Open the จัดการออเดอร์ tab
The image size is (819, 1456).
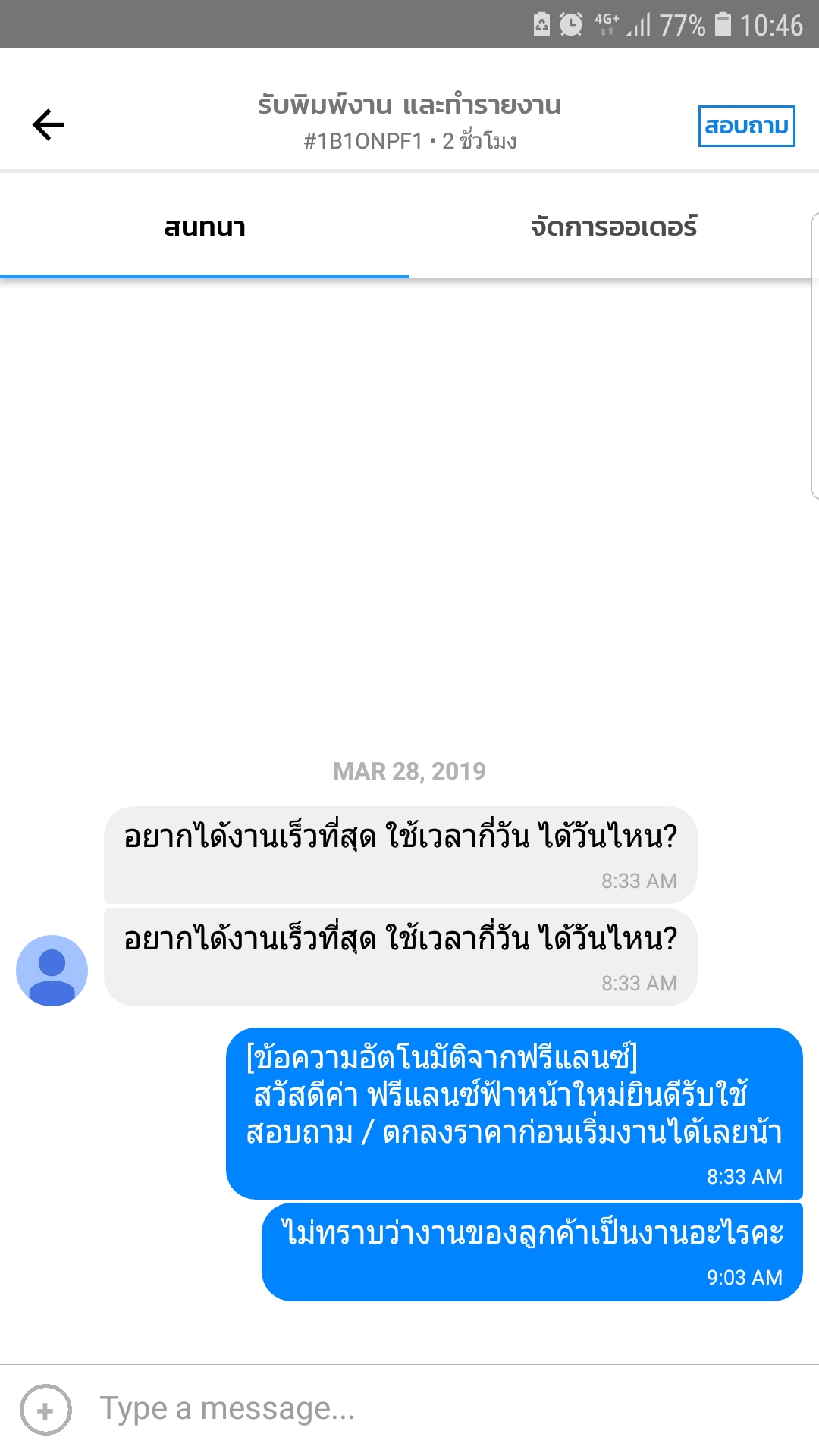click(613, 227)
